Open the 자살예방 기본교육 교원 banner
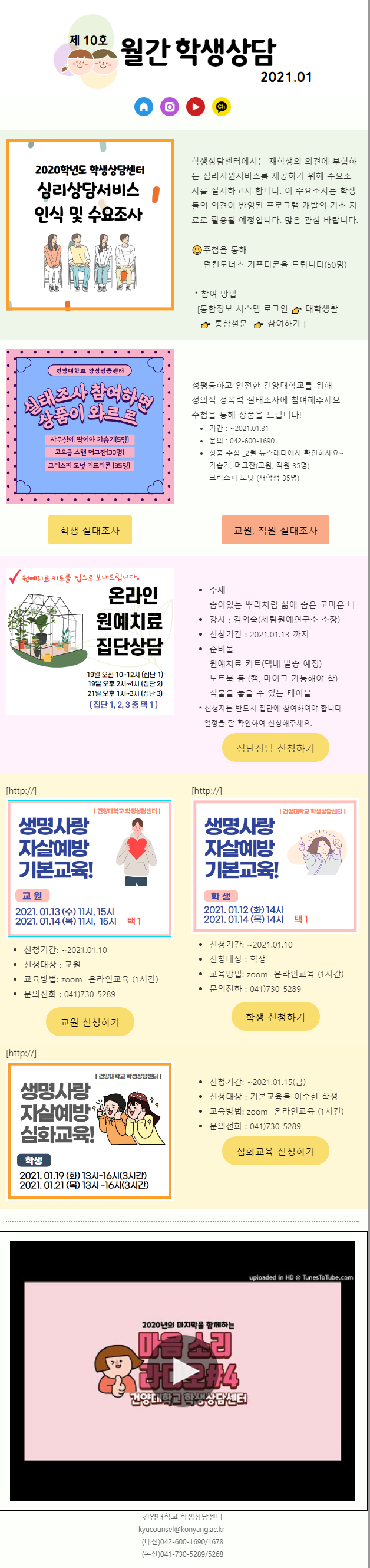 tap(90, 868)
